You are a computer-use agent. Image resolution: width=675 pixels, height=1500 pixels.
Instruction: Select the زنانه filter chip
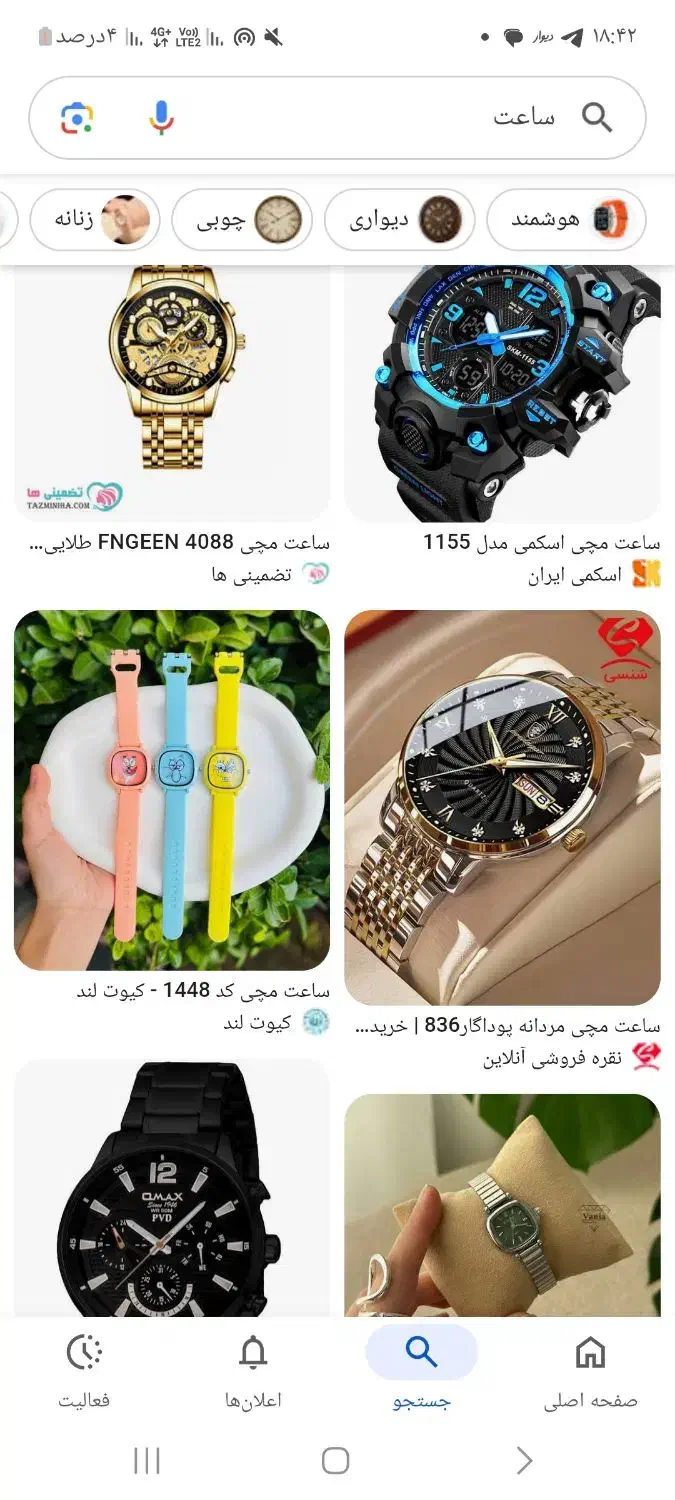(x=95, y=220)
